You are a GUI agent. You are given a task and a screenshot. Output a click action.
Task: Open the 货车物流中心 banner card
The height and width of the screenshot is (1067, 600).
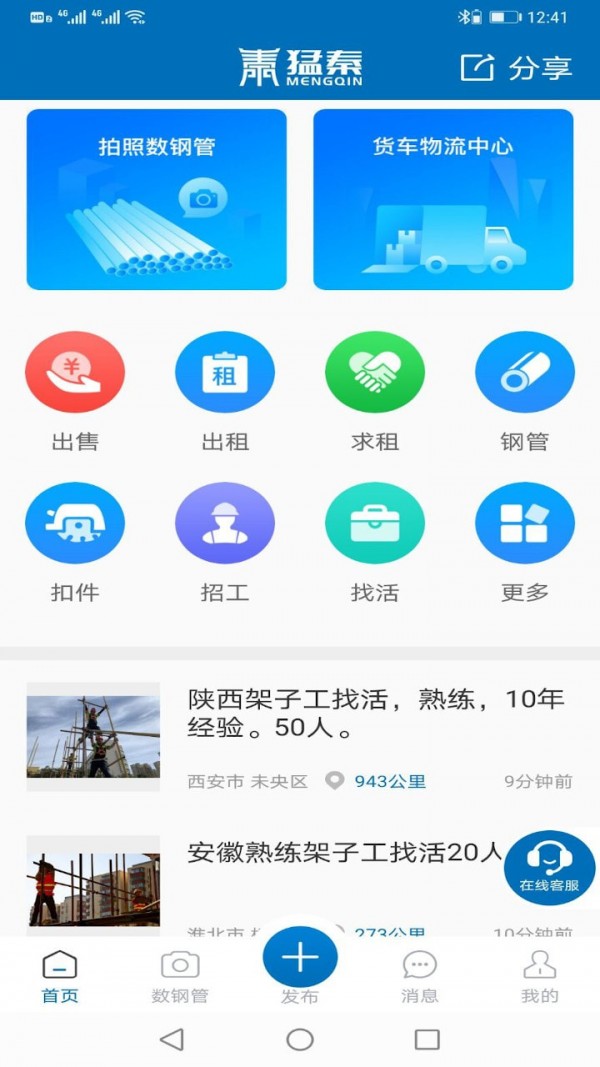coord(443,199)
